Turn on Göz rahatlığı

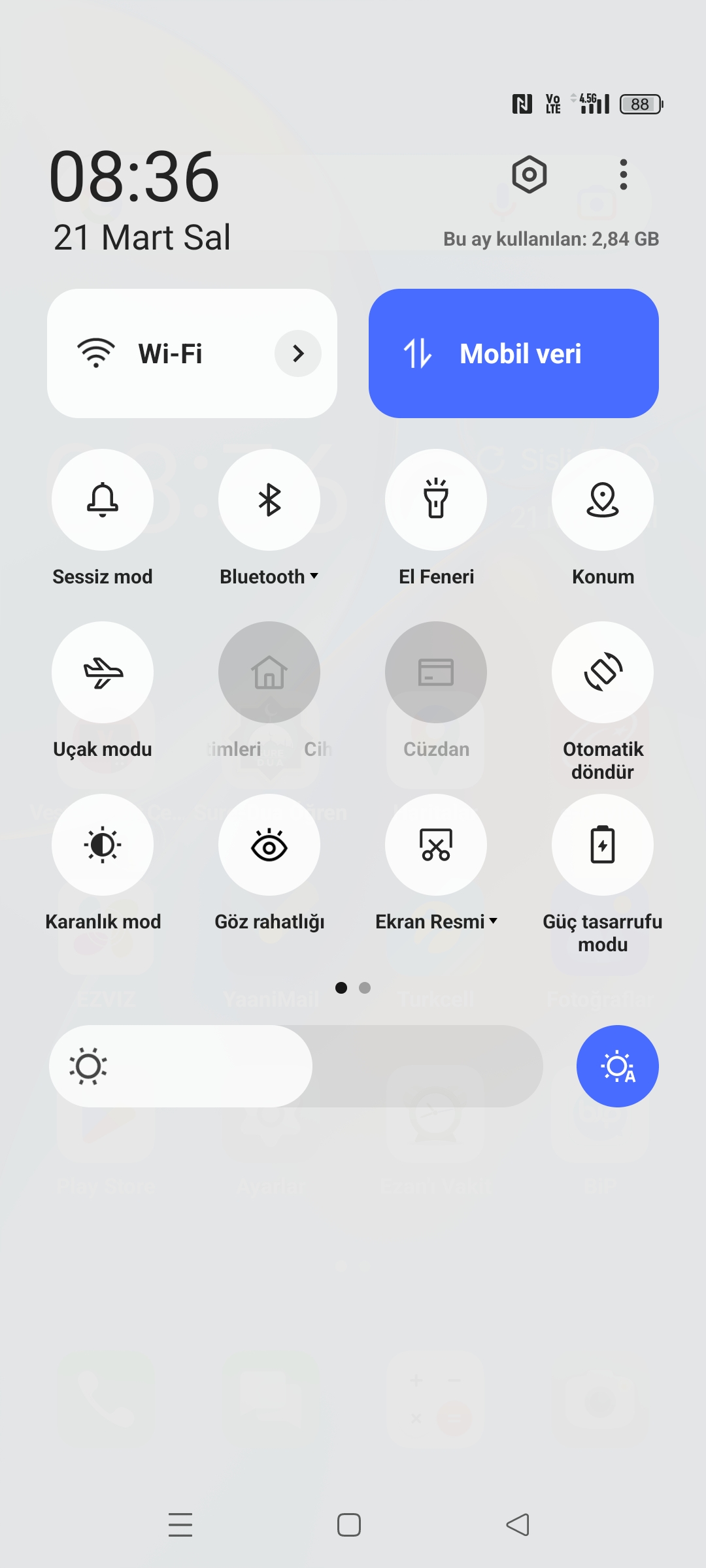click(x=269, y=845)
